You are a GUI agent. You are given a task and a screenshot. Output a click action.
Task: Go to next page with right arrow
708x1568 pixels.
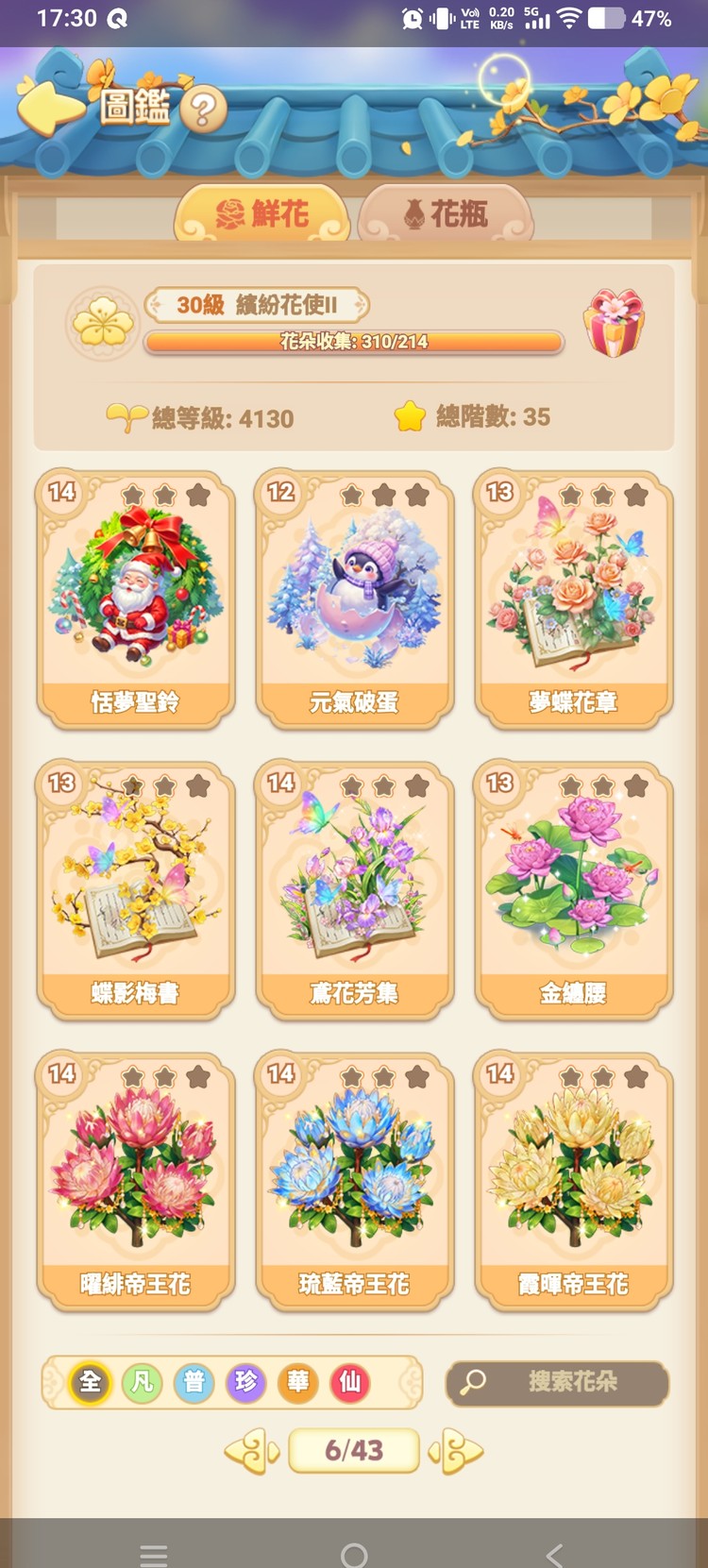452,1450
